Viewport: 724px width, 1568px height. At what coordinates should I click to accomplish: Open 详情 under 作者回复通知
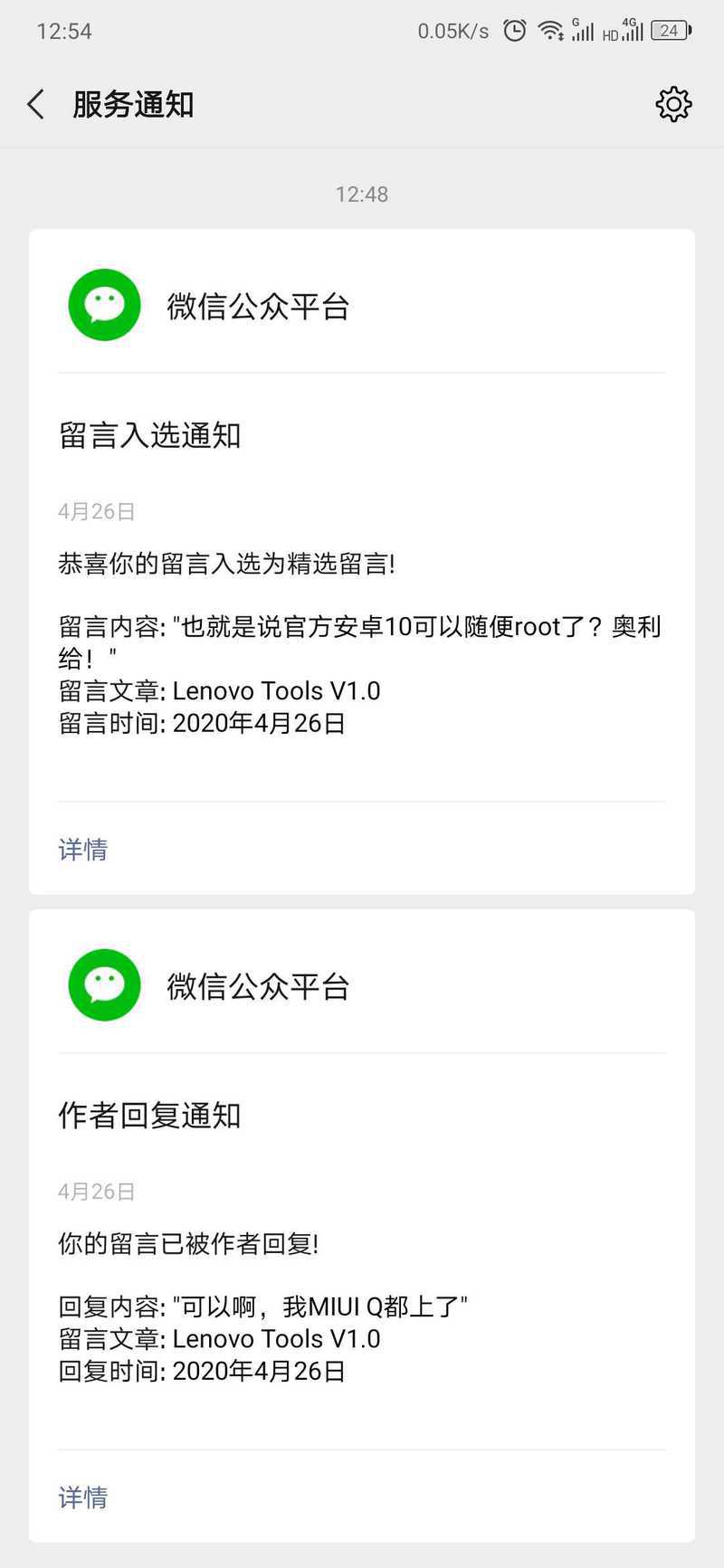pyautogui.click(x=83, y=1497)
